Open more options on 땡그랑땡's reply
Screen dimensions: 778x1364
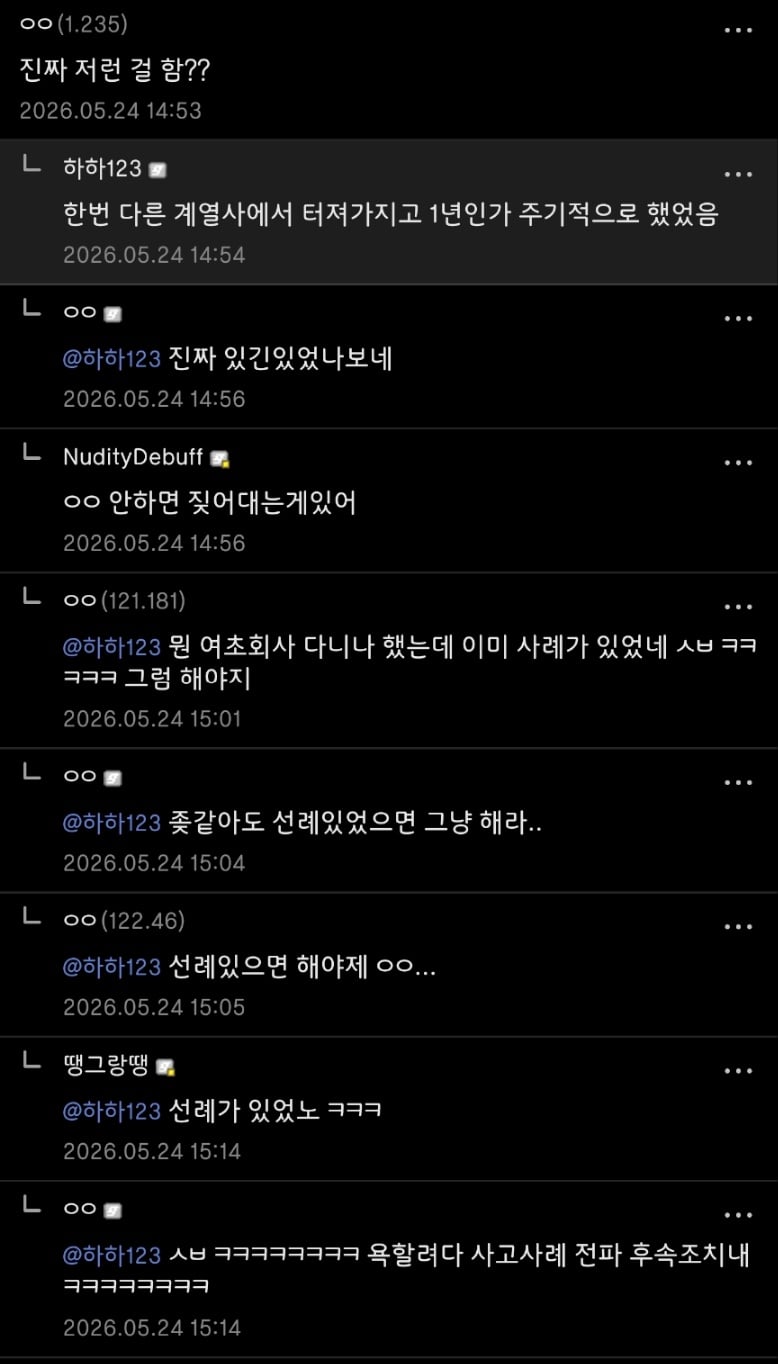[x=738, y=1071]
